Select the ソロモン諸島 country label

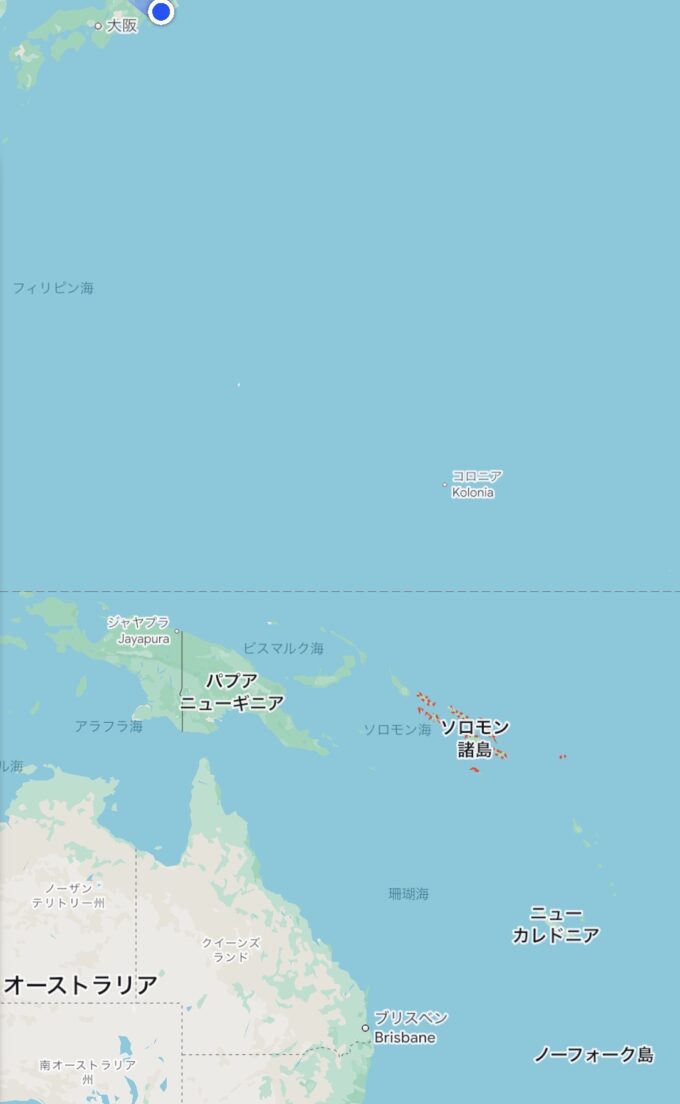click(x=475, y=738)
